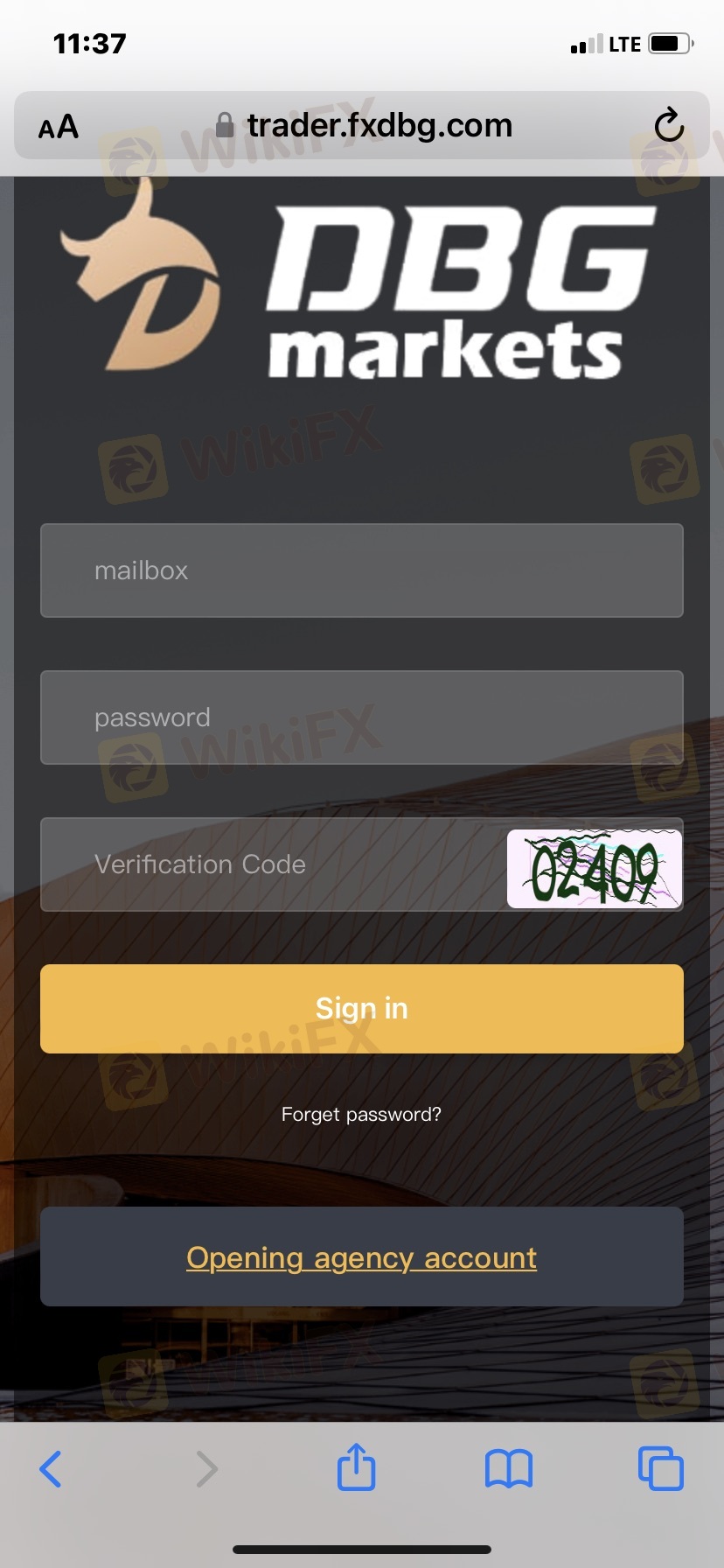
Task: Share this page
Action: click(356, 1467)
